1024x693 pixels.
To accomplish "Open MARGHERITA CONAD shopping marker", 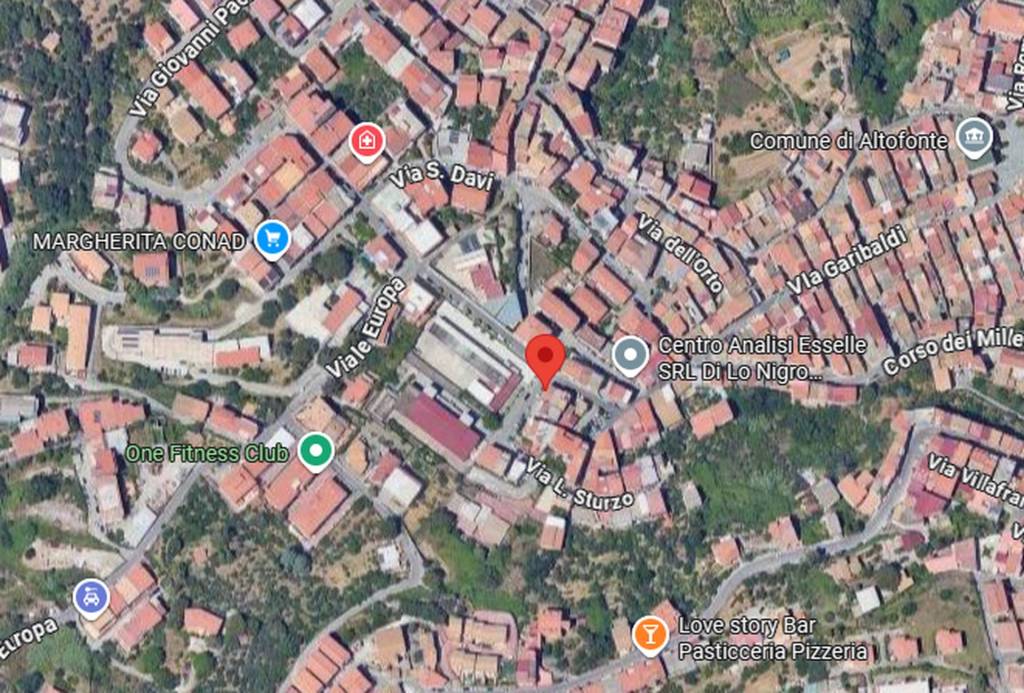I will (272, 238).
